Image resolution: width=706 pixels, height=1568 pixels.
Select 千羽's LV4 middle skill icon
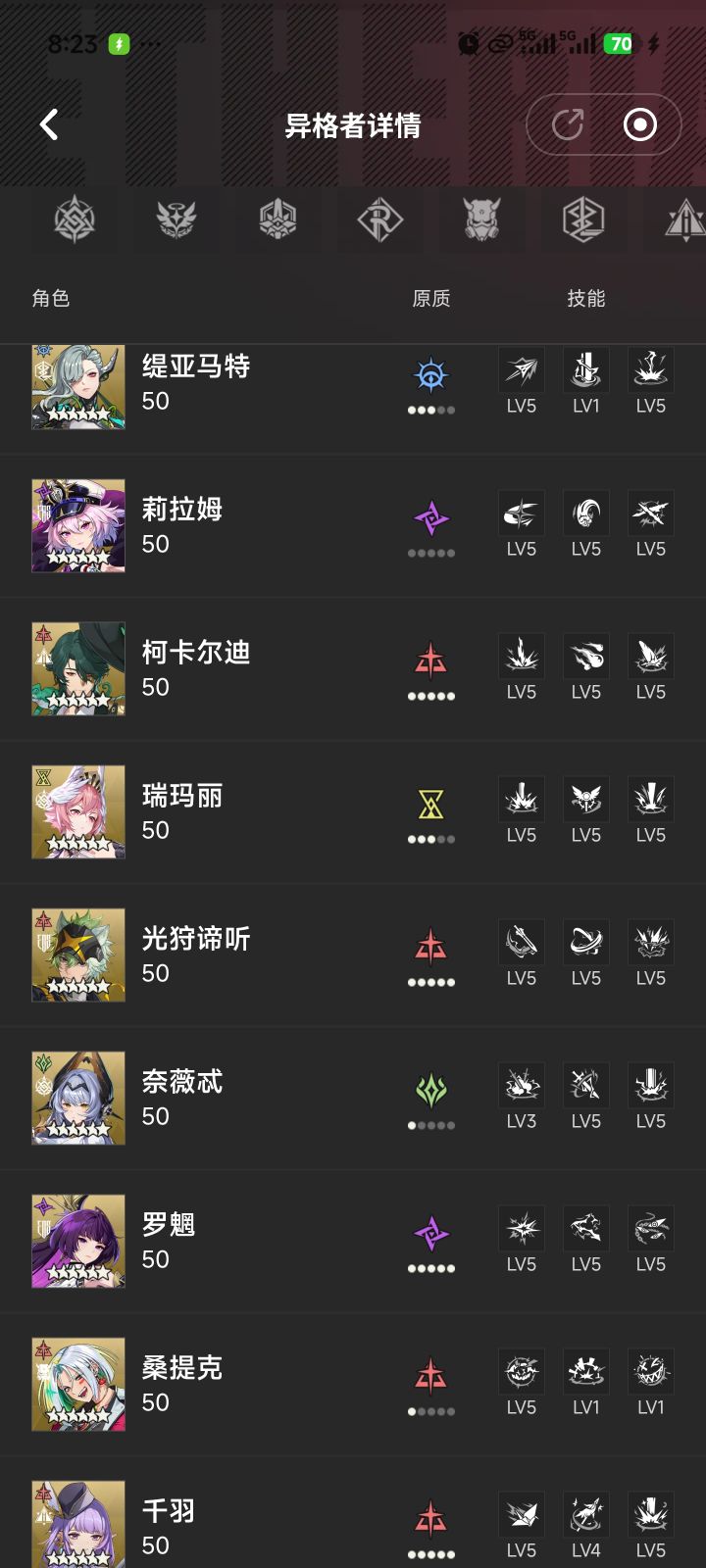pyautogui.click(x=585, y=1514)
